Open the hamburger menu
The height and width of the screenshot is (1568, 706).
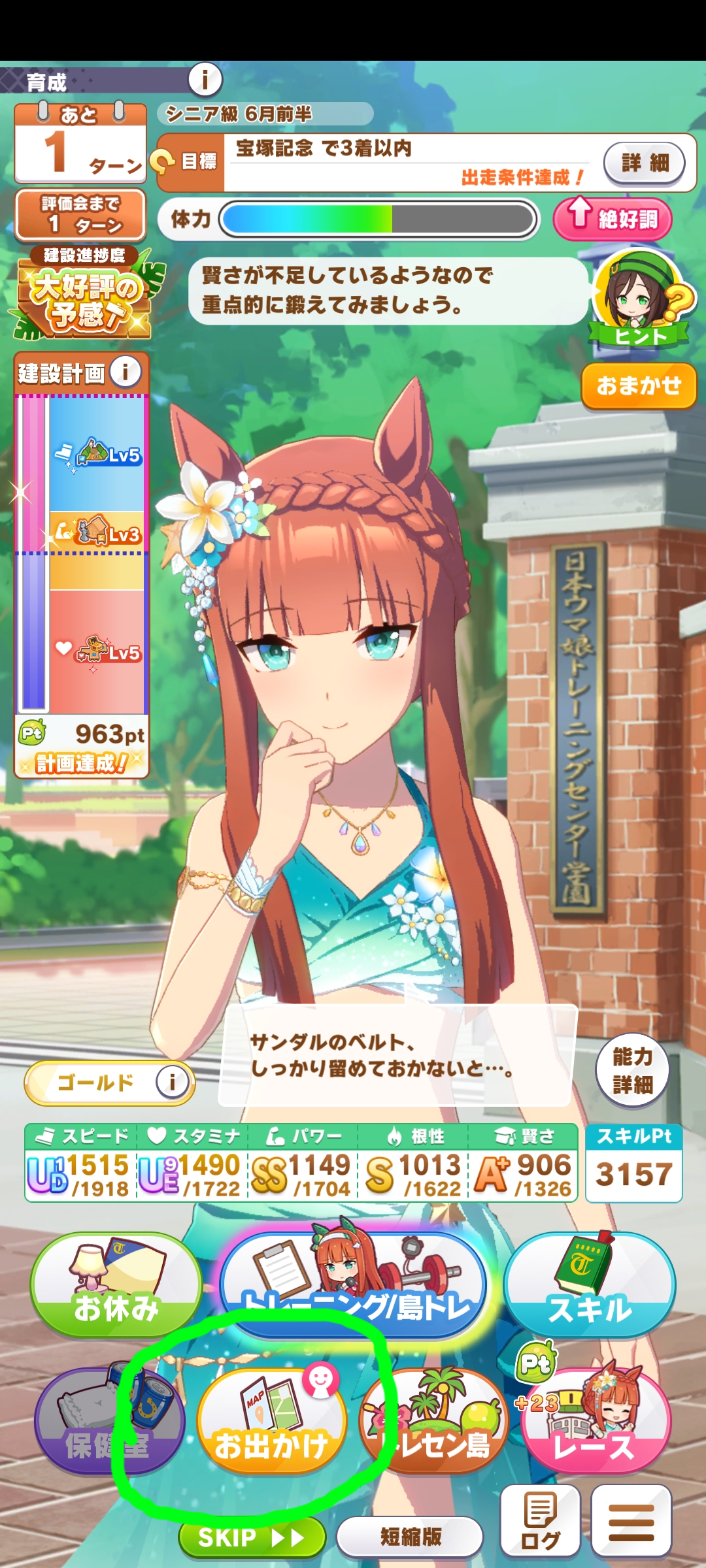(631, 1521)
